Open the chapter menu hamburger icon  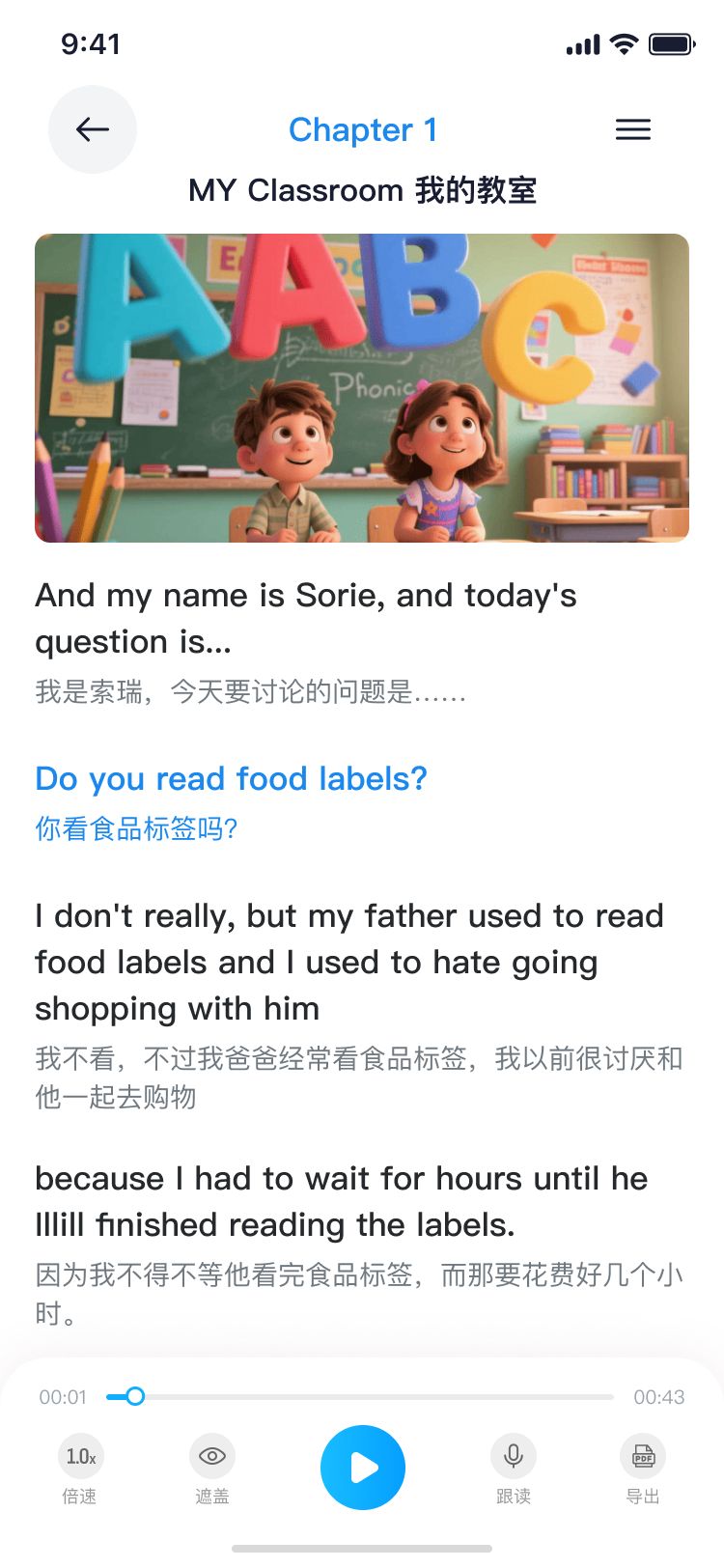[632, 129]
